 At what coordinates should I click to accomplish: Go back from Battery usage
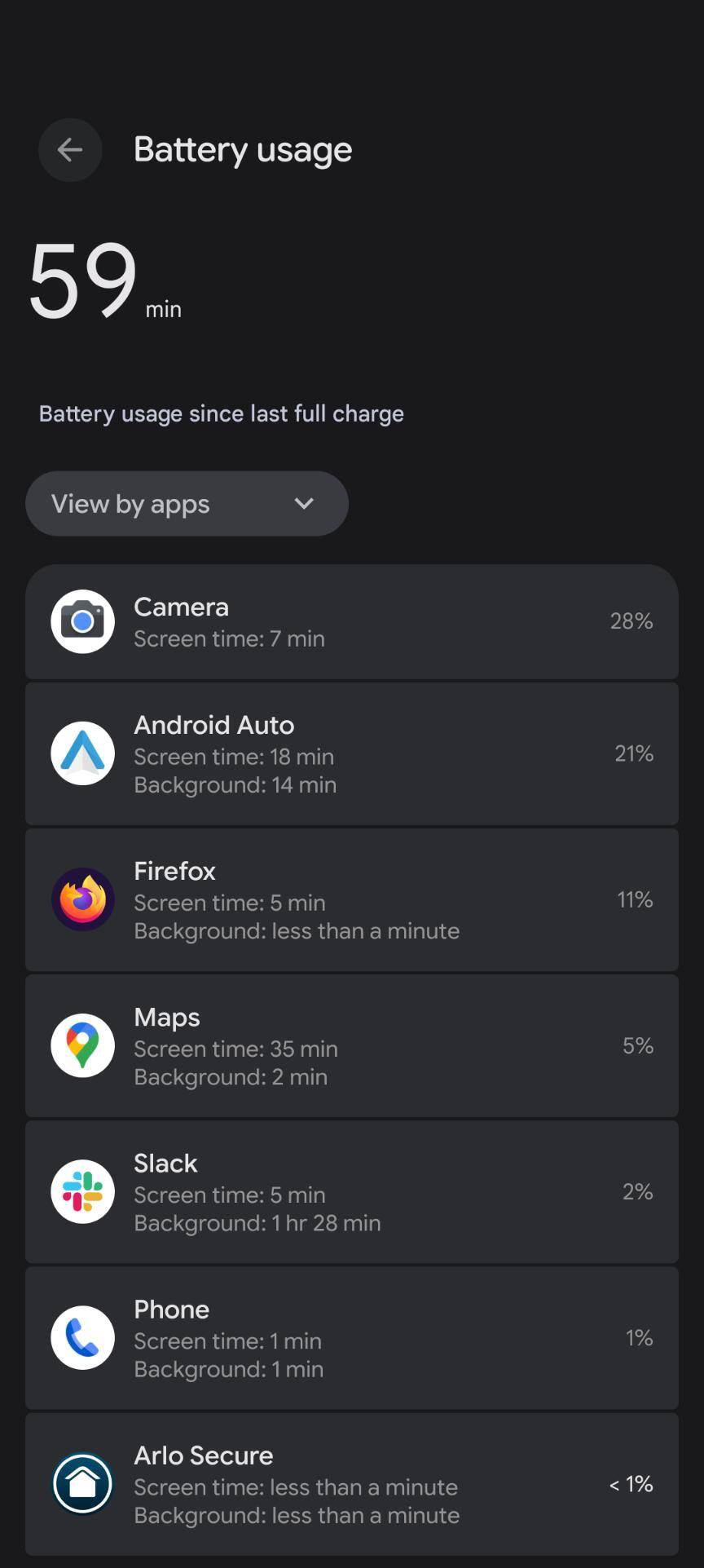(x=70, y=150)
